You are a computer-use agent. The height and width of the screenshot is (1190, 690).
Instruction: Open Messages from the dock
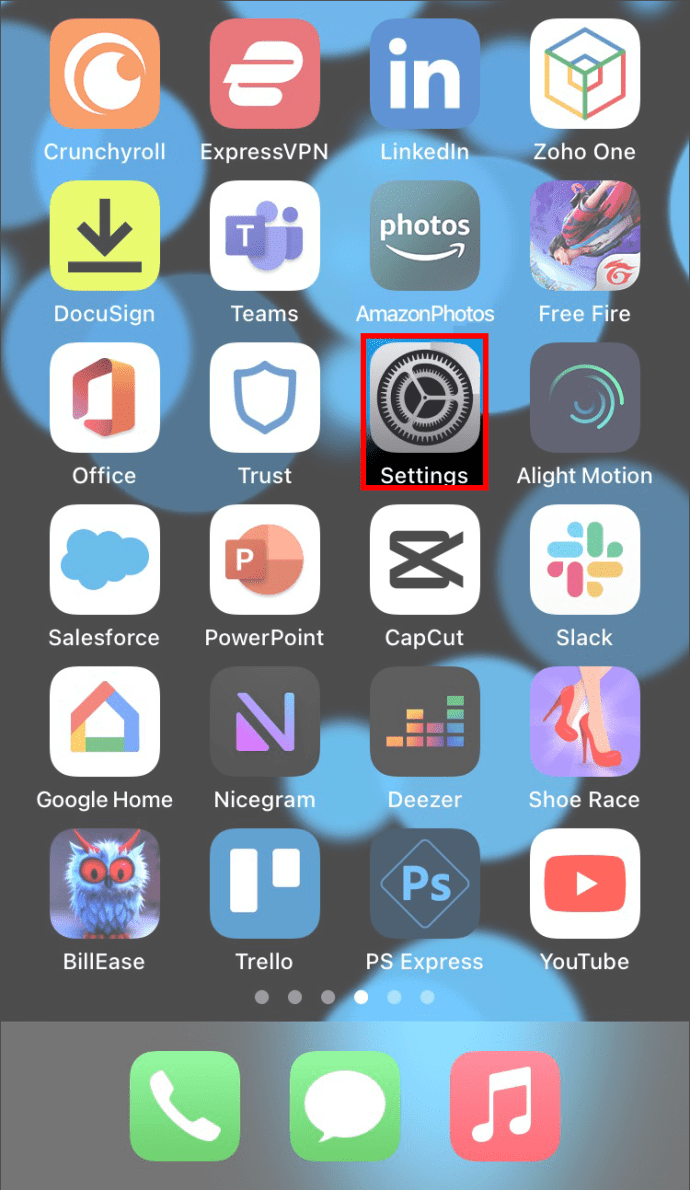point(345,1106)
